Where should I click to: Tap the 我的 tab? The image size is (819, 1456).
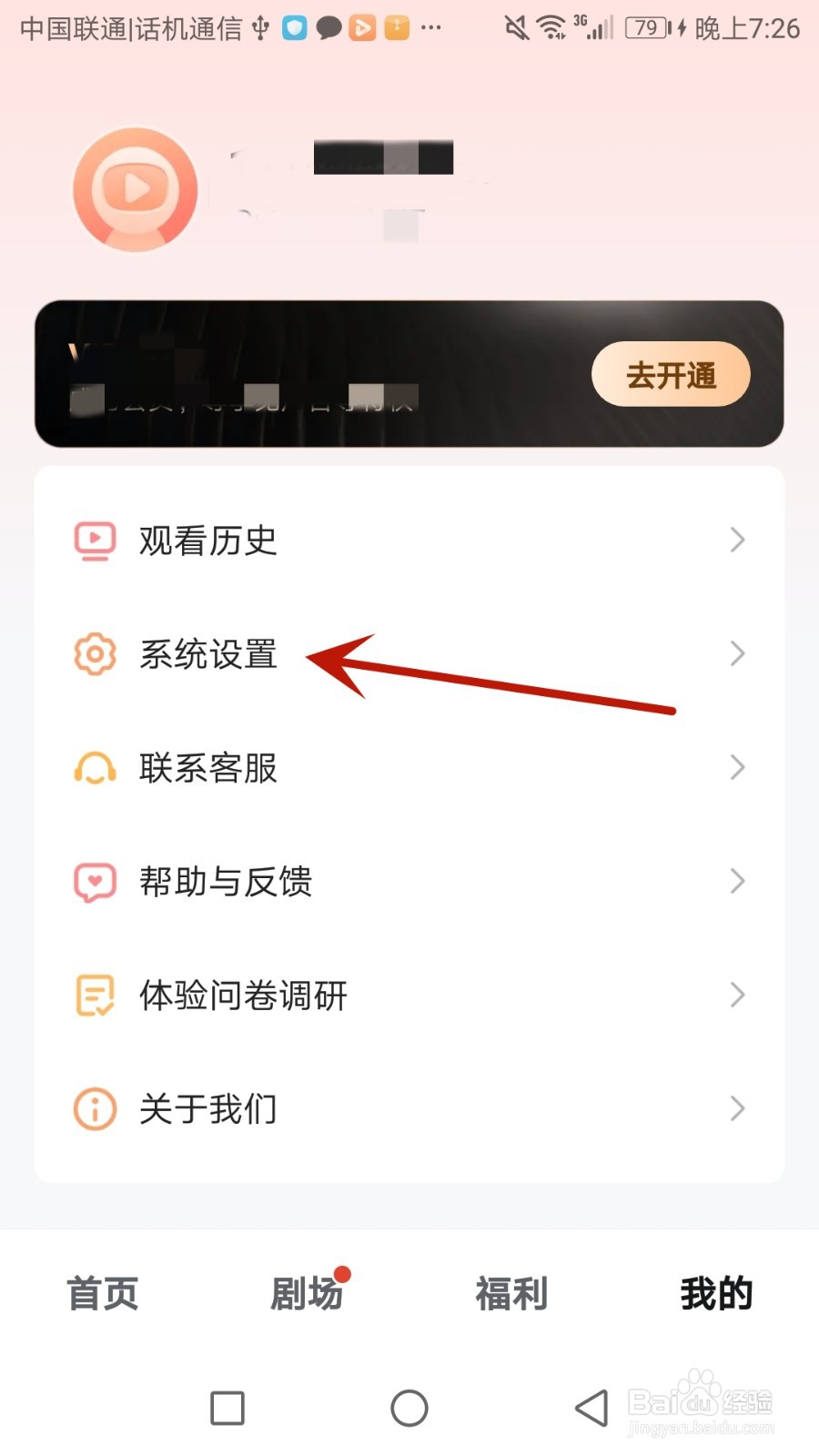click(x=716, y=1292)
